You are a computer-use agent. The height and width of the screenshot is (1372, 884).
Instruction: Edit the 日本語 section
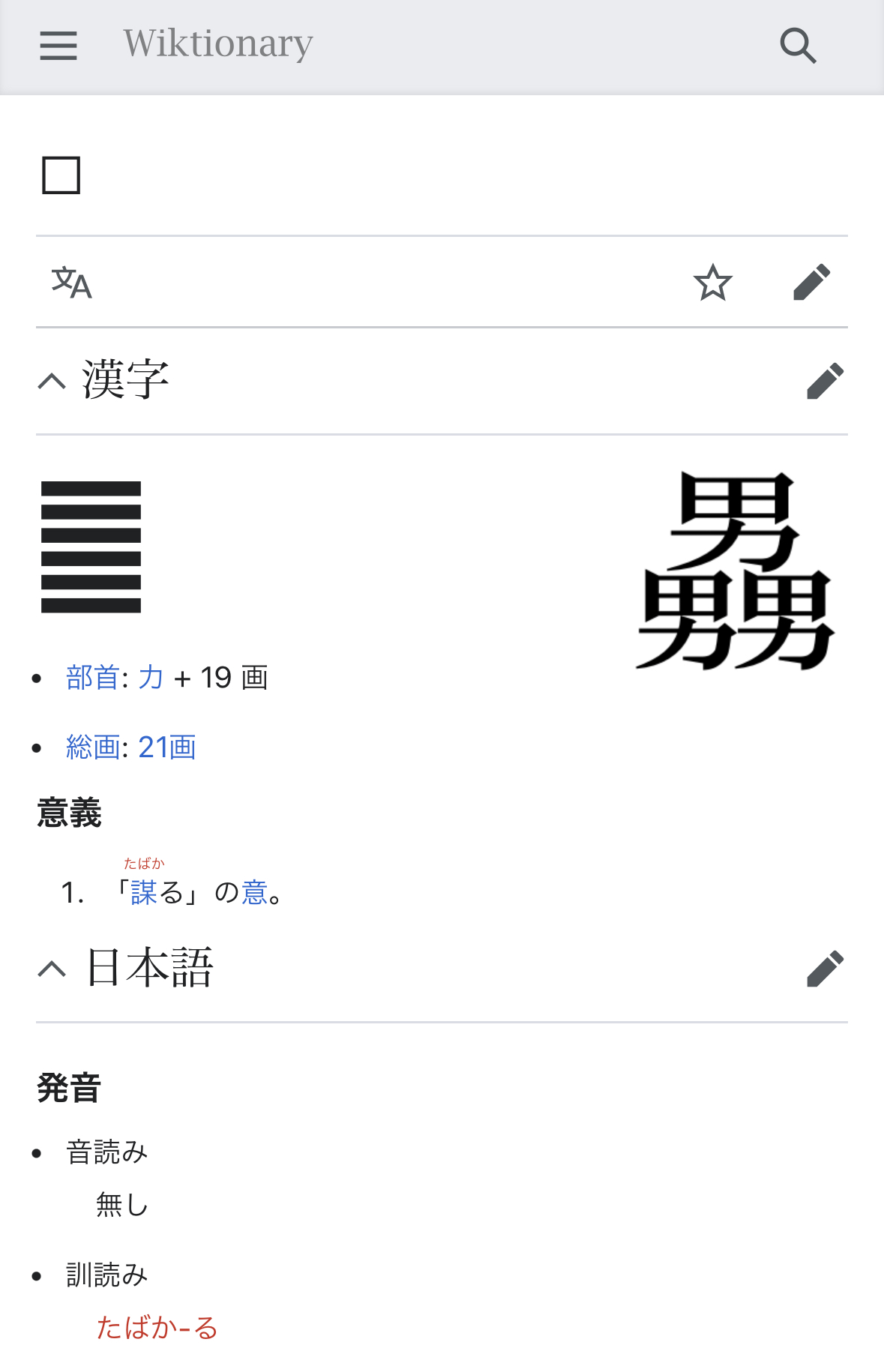point(825,969)
